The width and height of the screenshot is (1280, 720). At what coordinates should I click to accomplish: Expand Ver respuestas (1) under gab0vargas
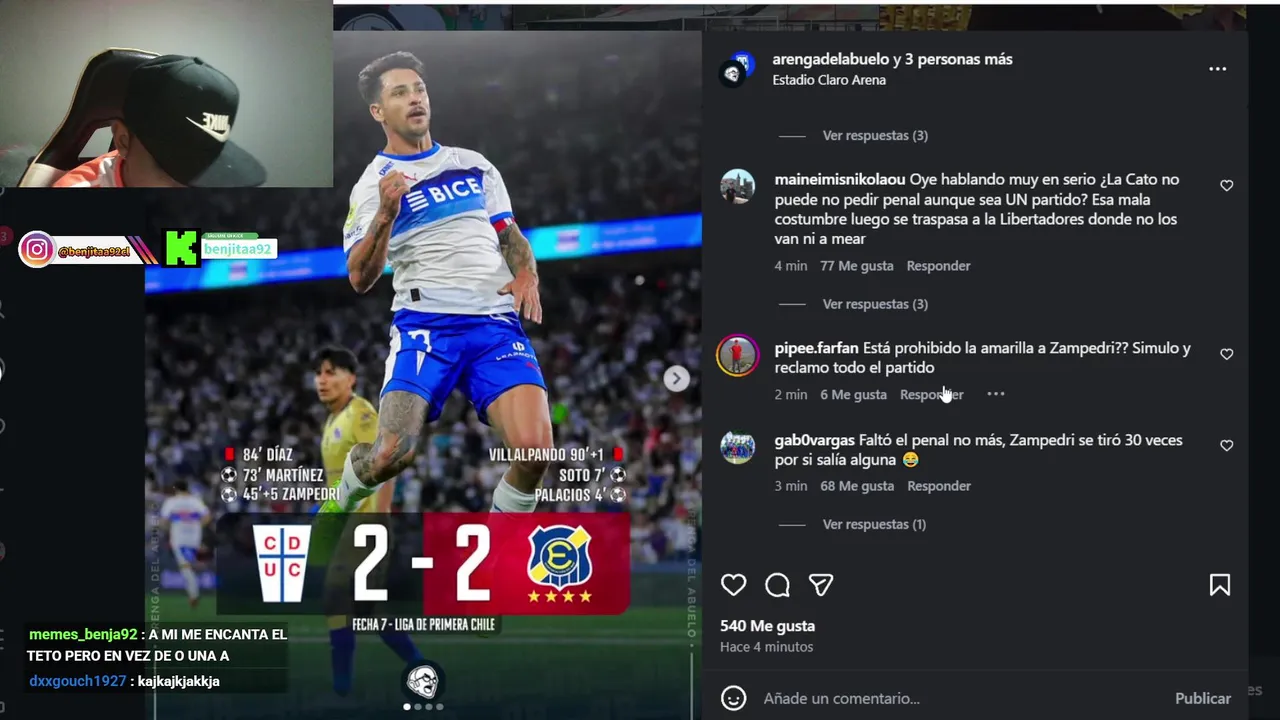tap(874, 524)
